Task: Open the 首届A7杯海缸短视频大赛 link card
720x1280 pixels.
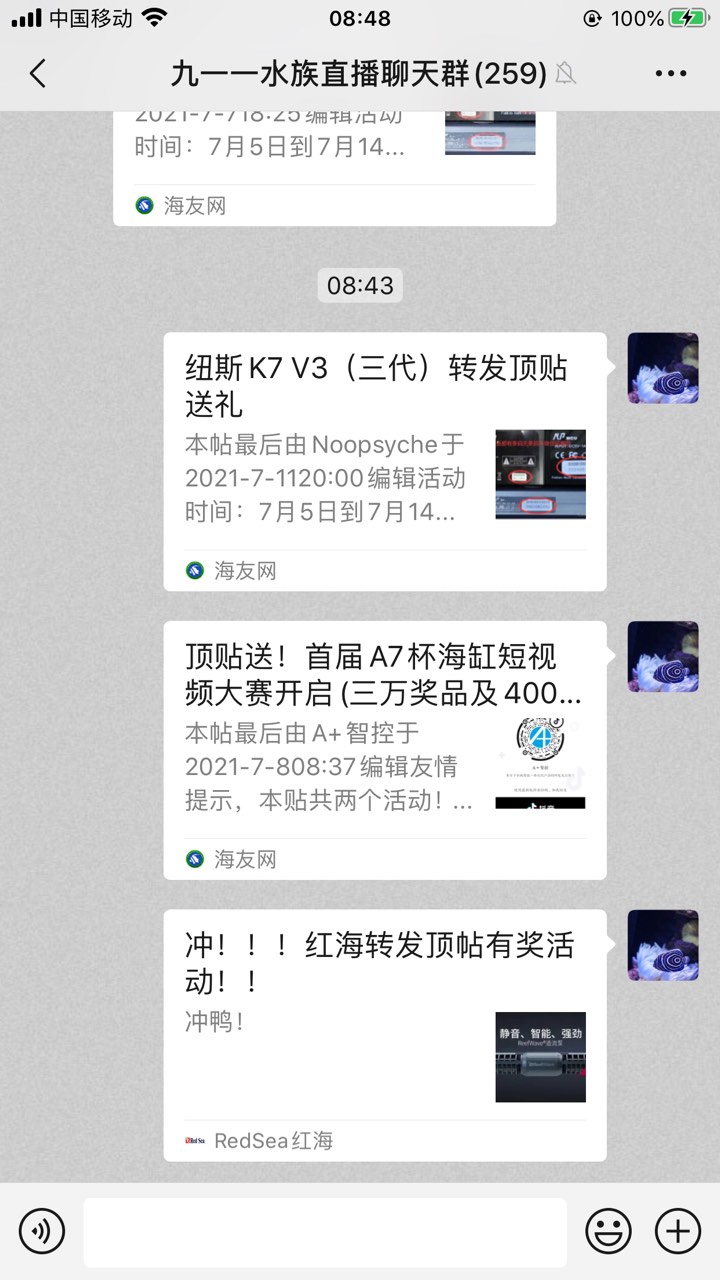Action: pos(384,750)
